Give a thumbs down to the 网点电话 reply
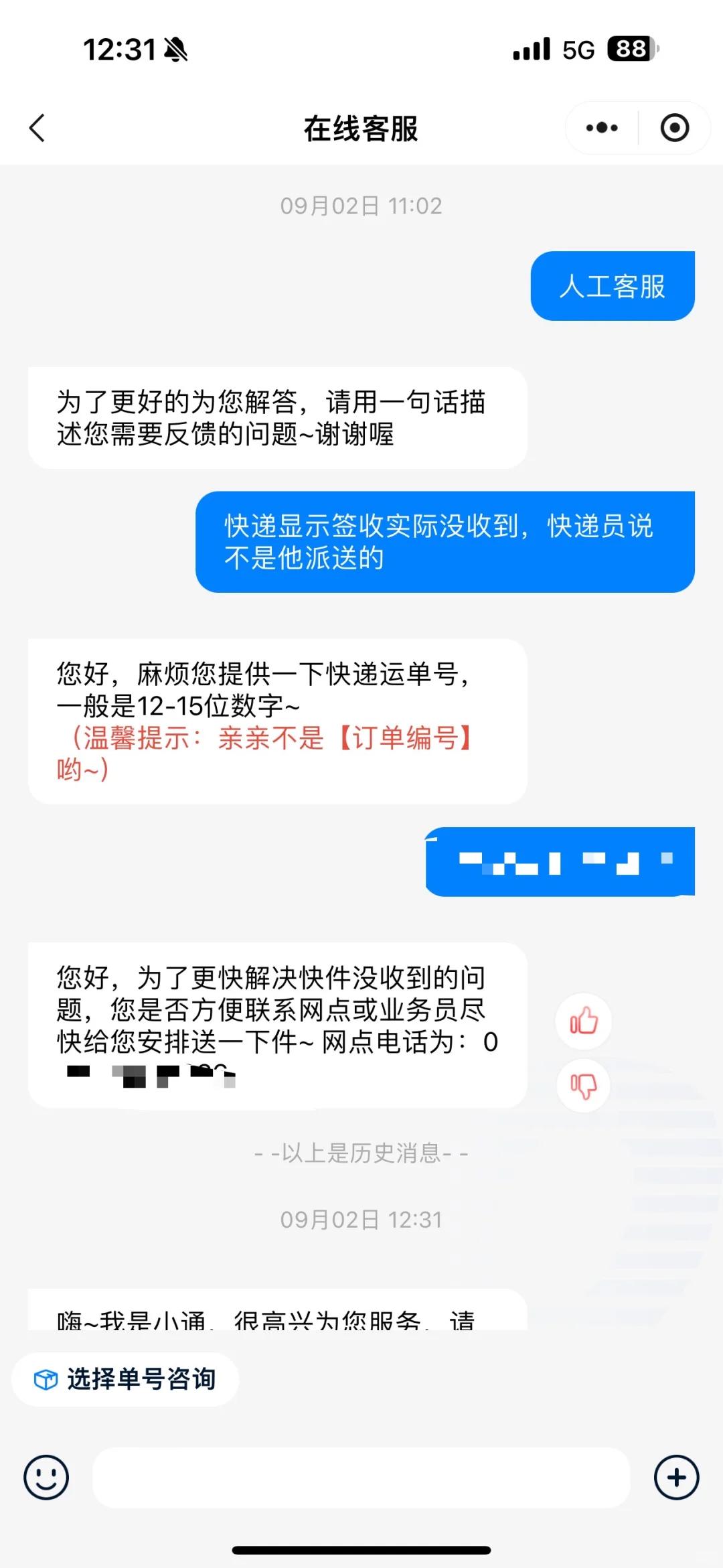The image size is (723, 1568). pos(584,1085)
